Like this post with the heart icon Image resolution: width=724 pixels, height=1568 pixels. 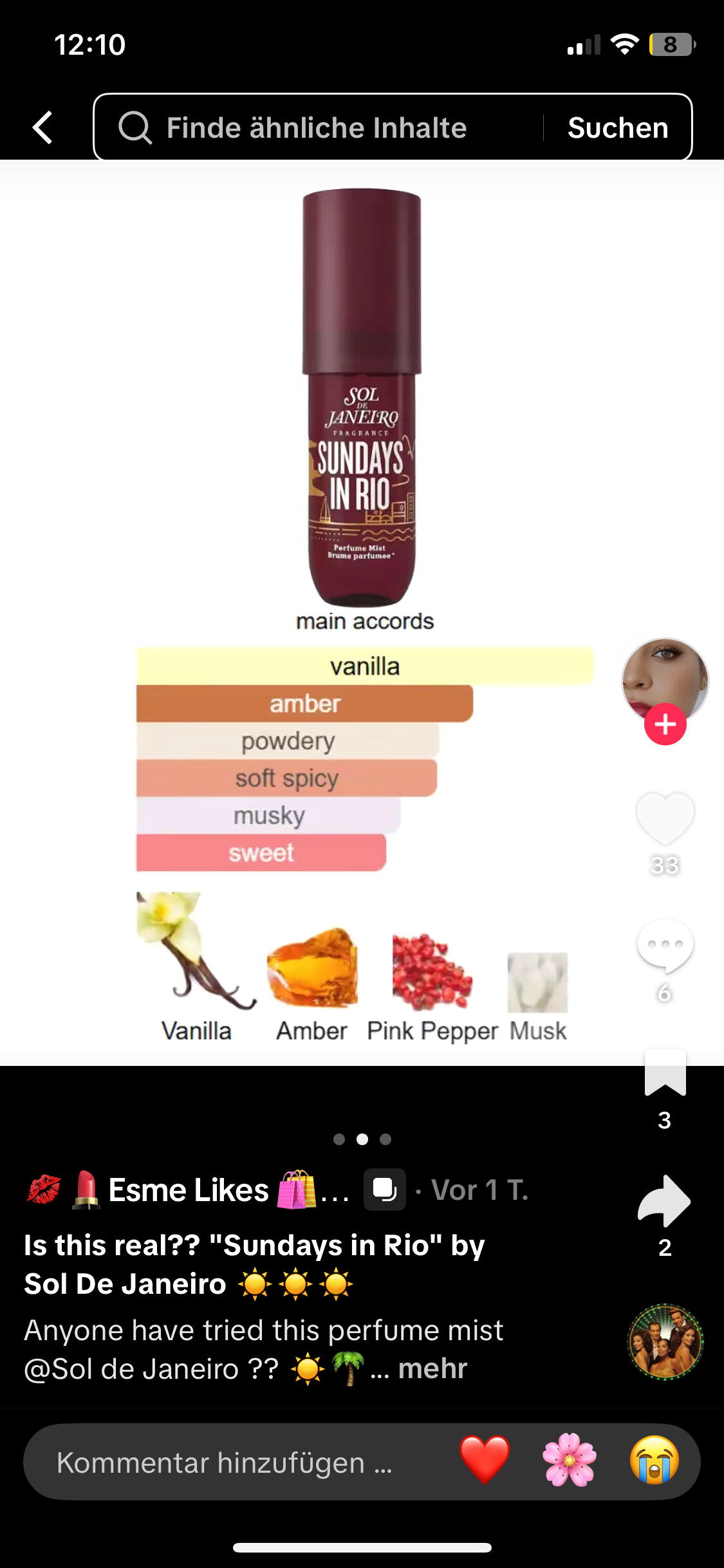(x=665, y=819)
